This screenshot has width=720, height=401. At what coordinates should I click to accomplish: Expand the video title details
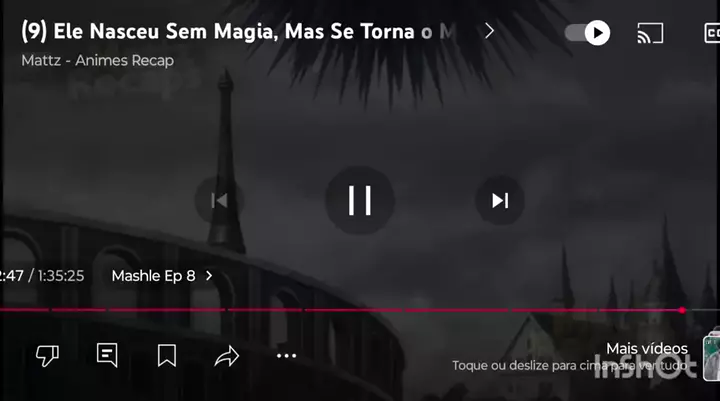click(489, 31)
